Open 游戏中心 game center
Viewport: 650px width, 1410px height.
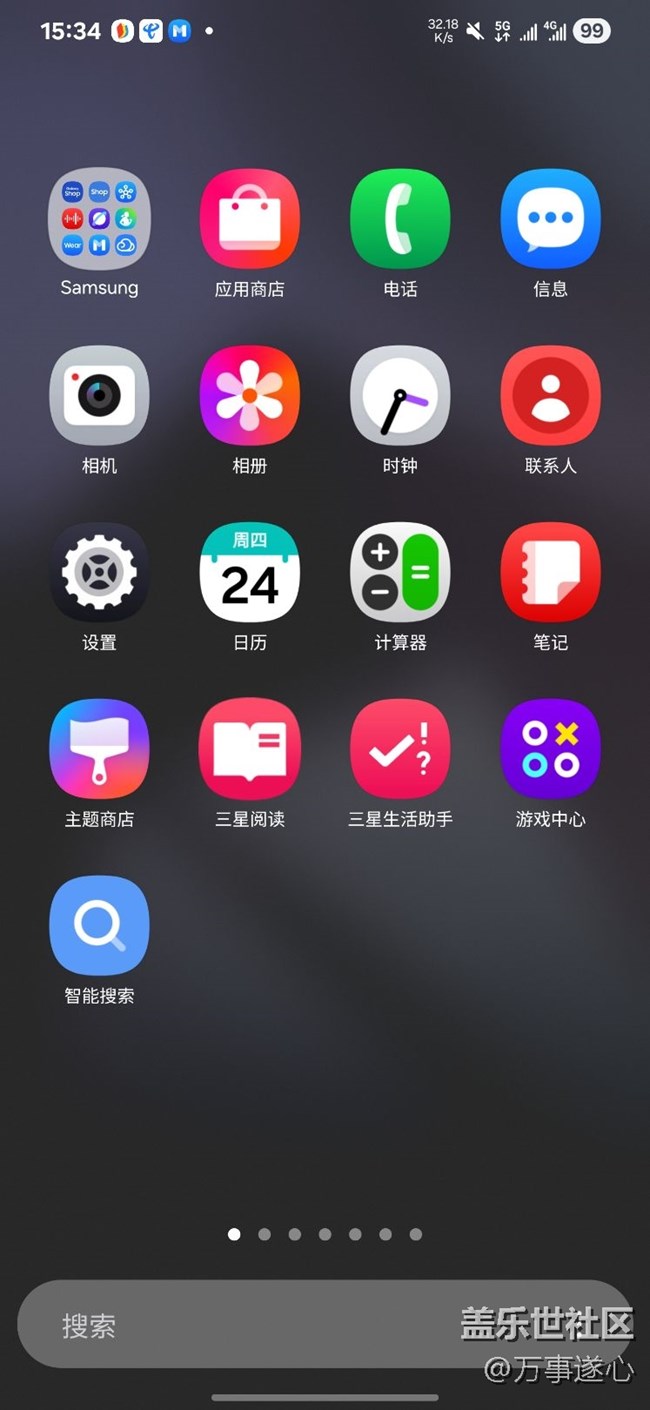(550, 749)
